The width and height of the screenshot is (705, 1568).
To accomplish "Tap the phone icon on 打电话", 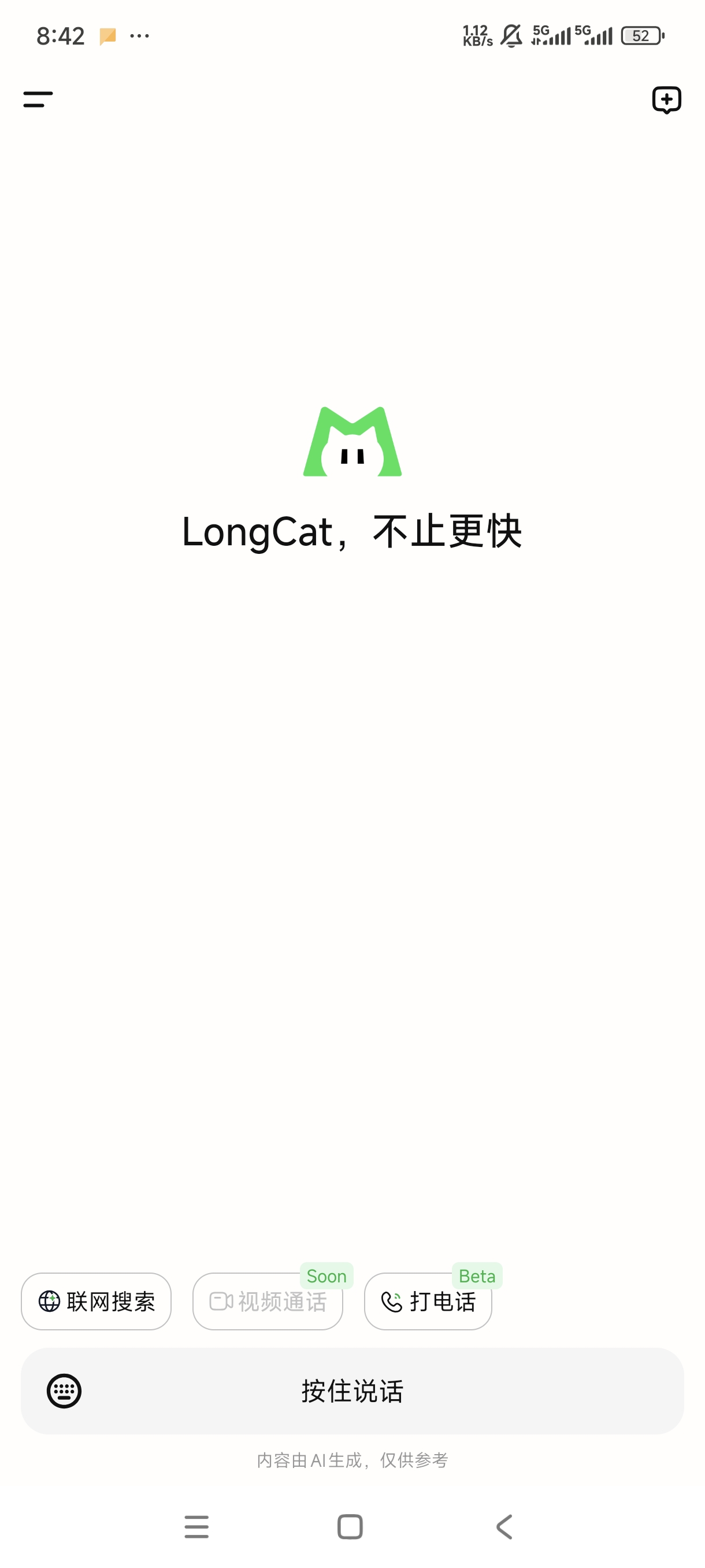I will 392,1301.
